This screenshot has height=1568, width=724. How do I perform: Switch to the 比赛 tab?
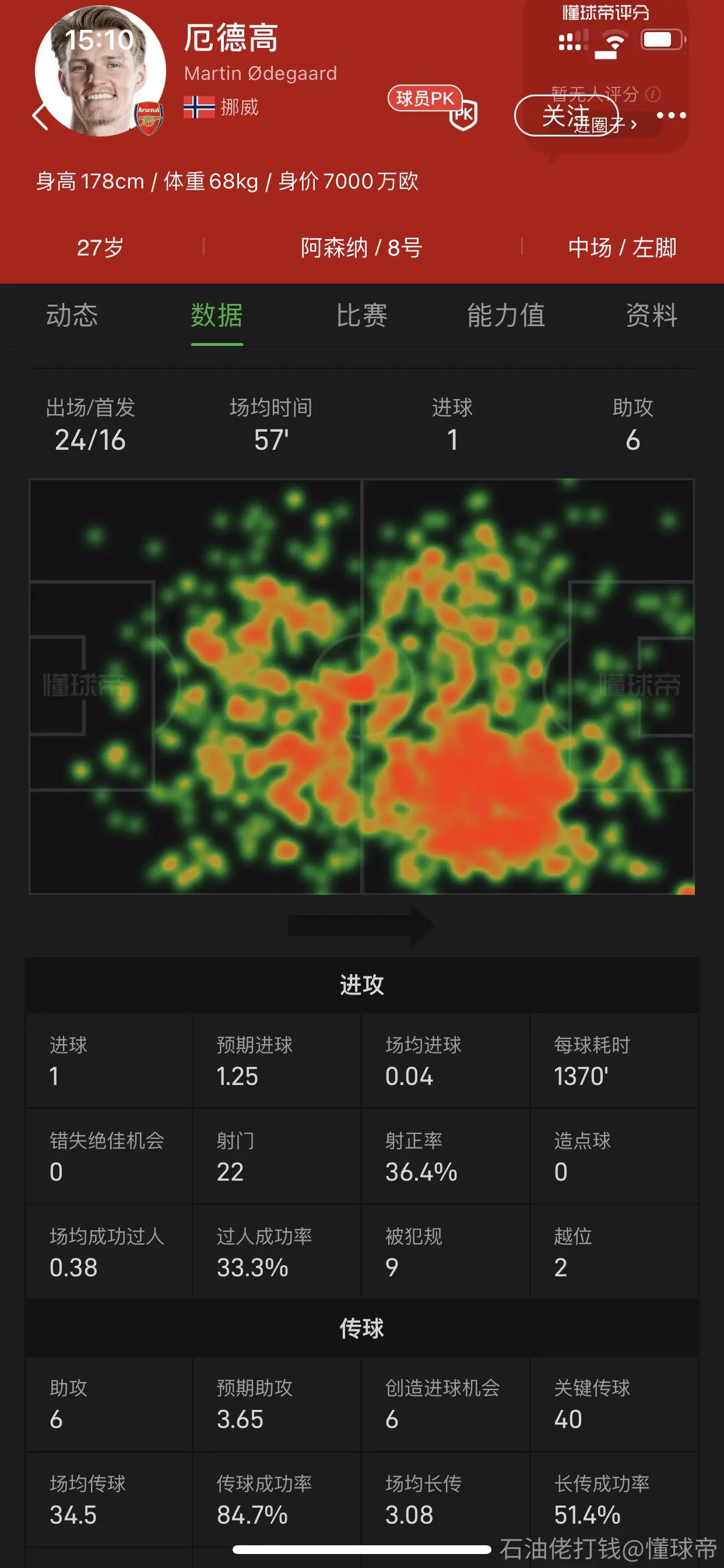pyautogui.click(x=361, y=316)
